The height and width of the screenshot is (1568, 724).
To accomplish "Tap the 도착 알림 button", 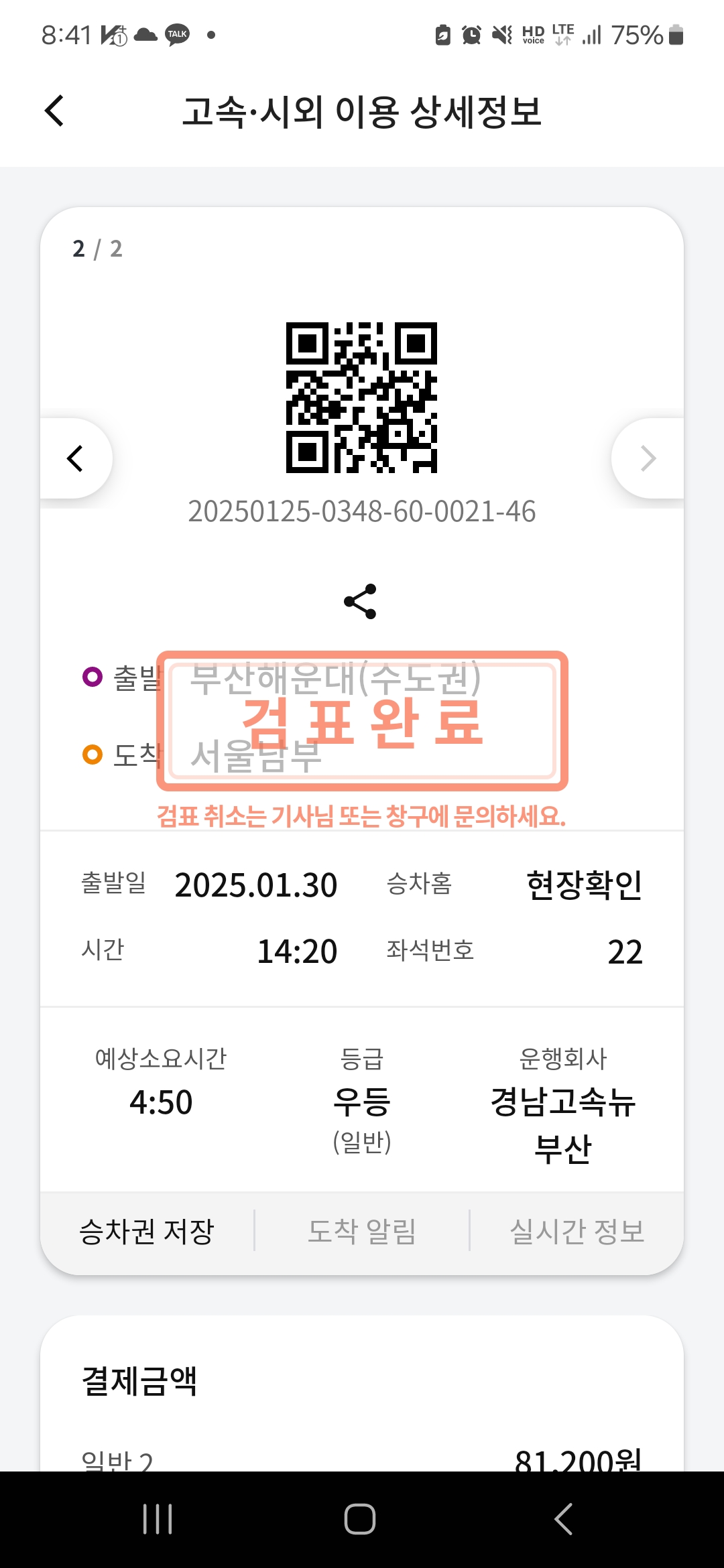I will point(362,1232).
